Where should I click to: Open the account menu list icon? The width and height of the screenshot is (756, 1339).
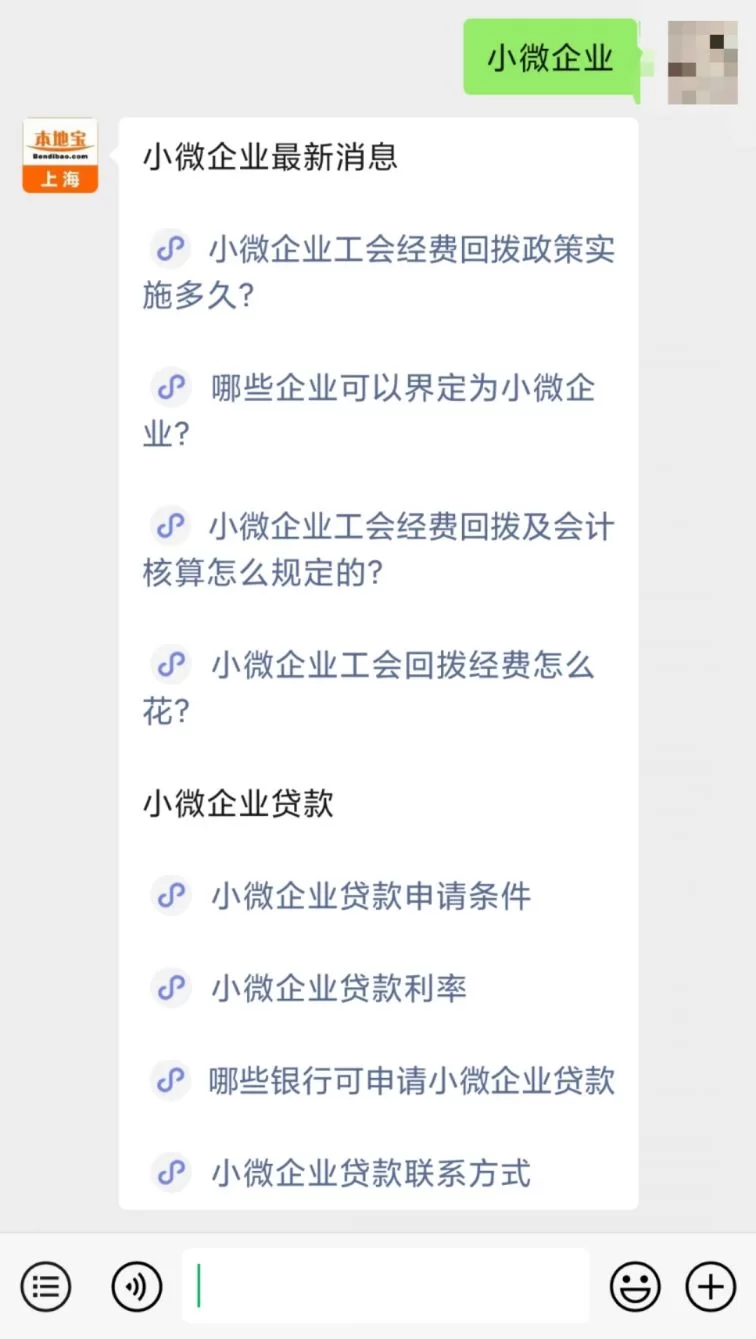46,1285
